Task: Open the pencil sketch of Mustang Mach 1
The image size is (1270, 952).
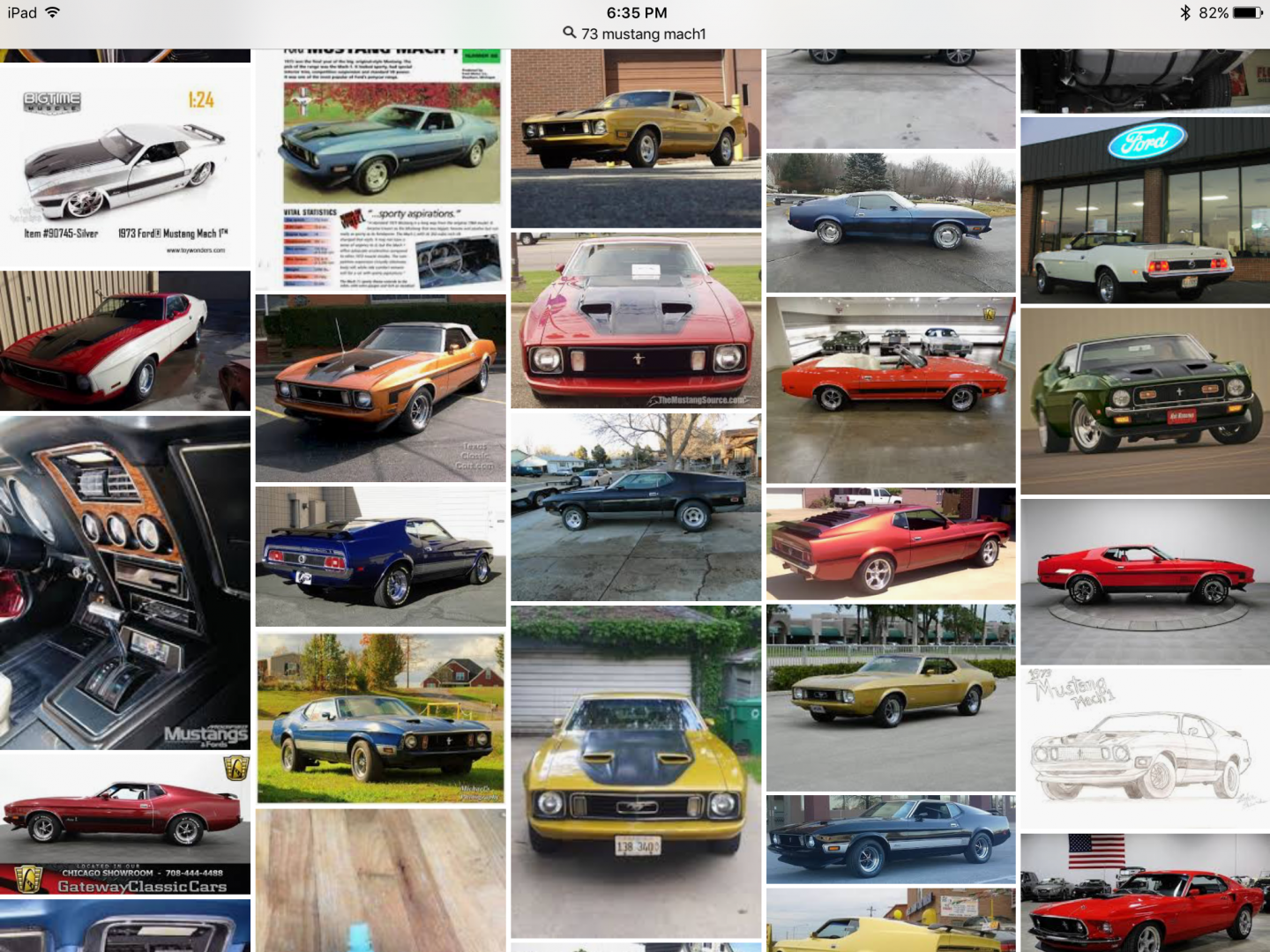Action: [x=1145, y=748]
